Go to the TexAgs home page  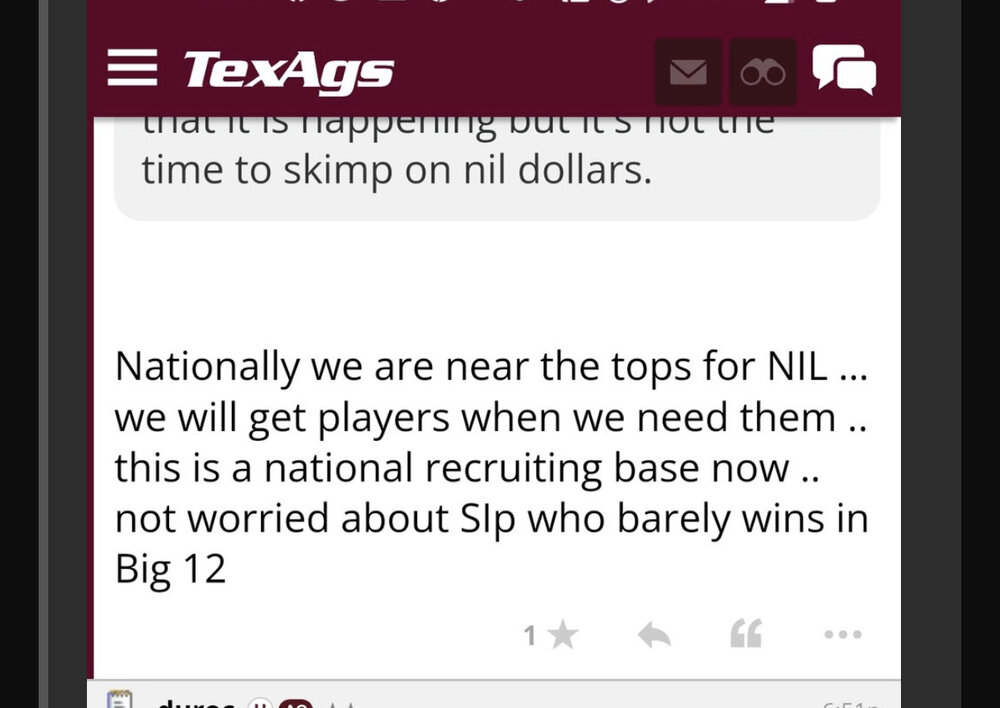pyautogui.click(x=288, y=72)
